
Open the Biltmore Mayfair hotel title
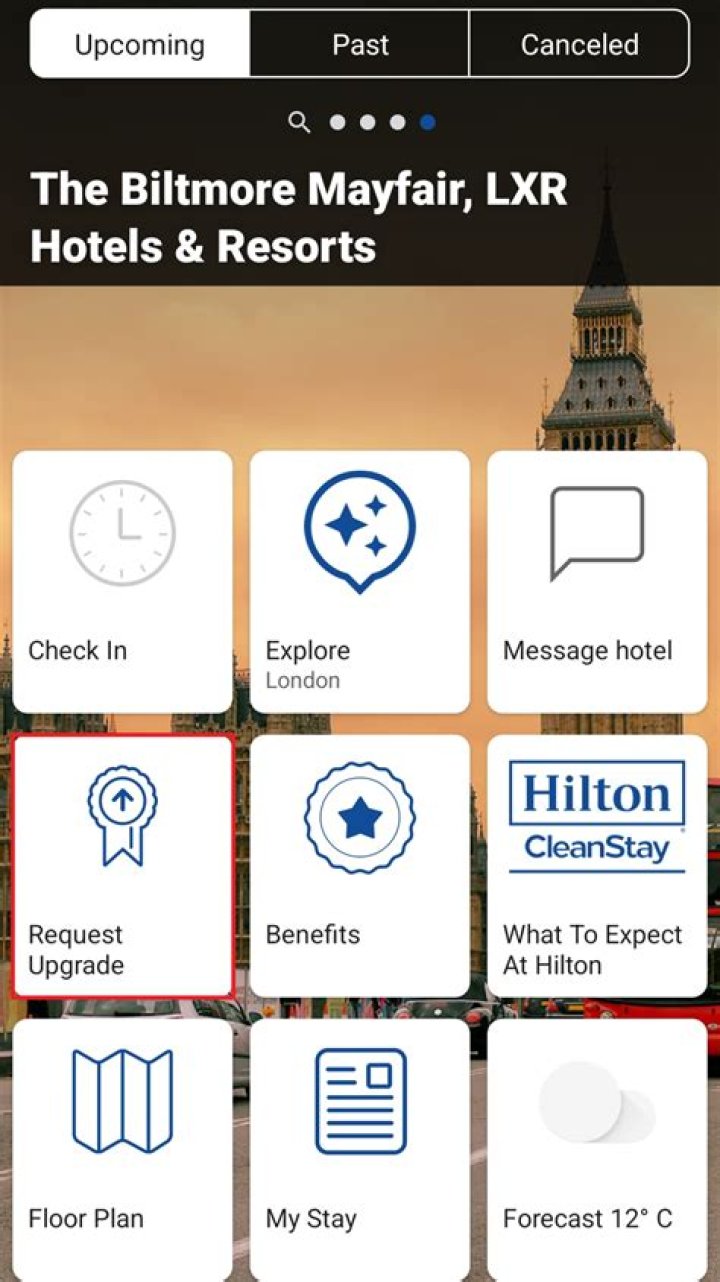click(x=300, y=217)
